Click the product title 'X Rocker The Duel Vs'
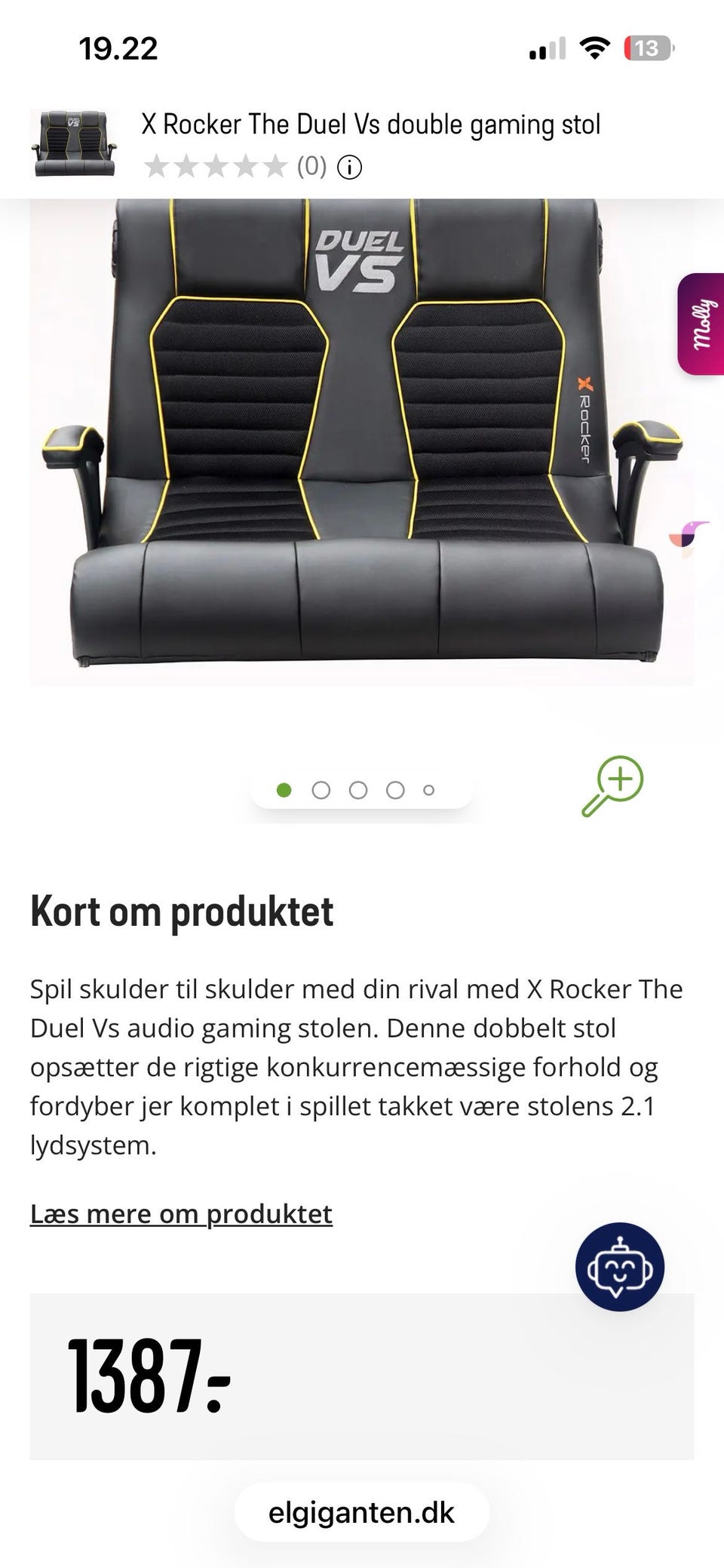Image resolution: width=724 pixels, height=1568 pixels. 368,124
